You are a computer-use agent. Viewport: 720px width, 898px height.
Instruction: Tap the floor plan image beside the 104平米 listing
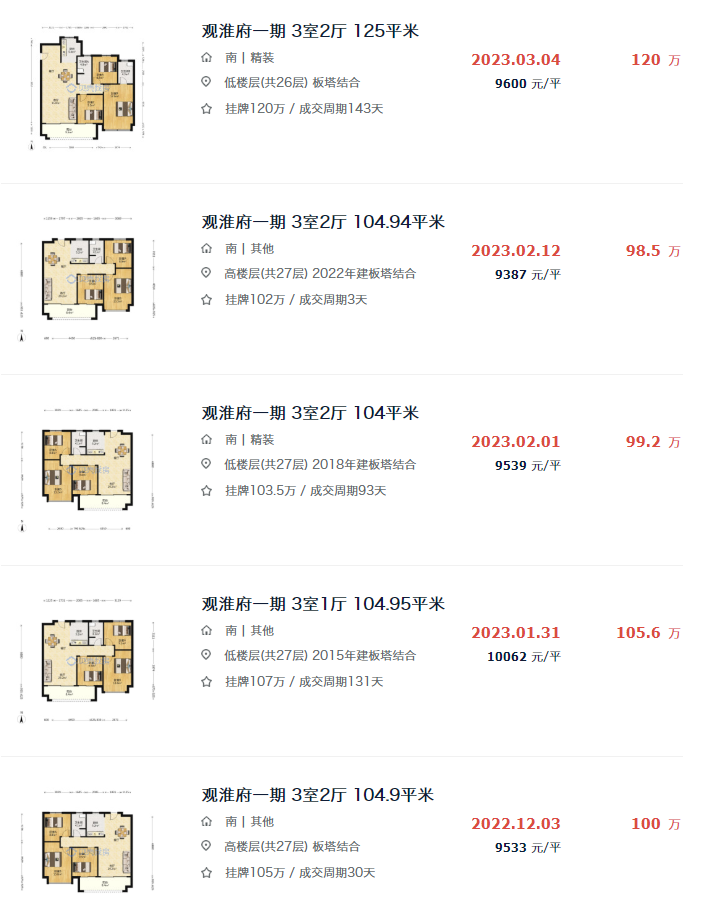pyautogui.click(x=86, y=470)
